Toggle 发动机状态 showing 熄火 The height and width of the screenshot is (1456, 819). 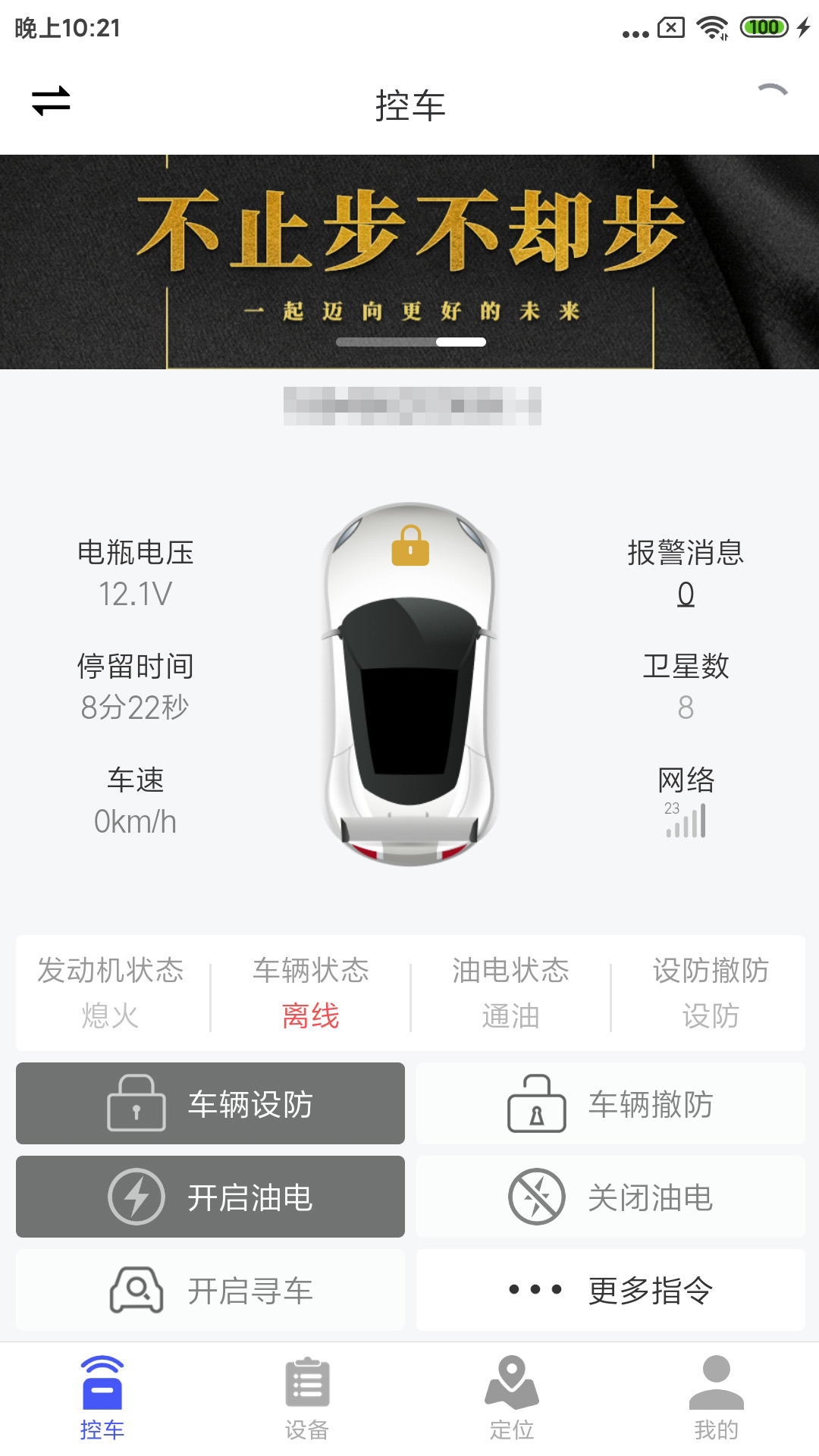[x=108, y=991]
